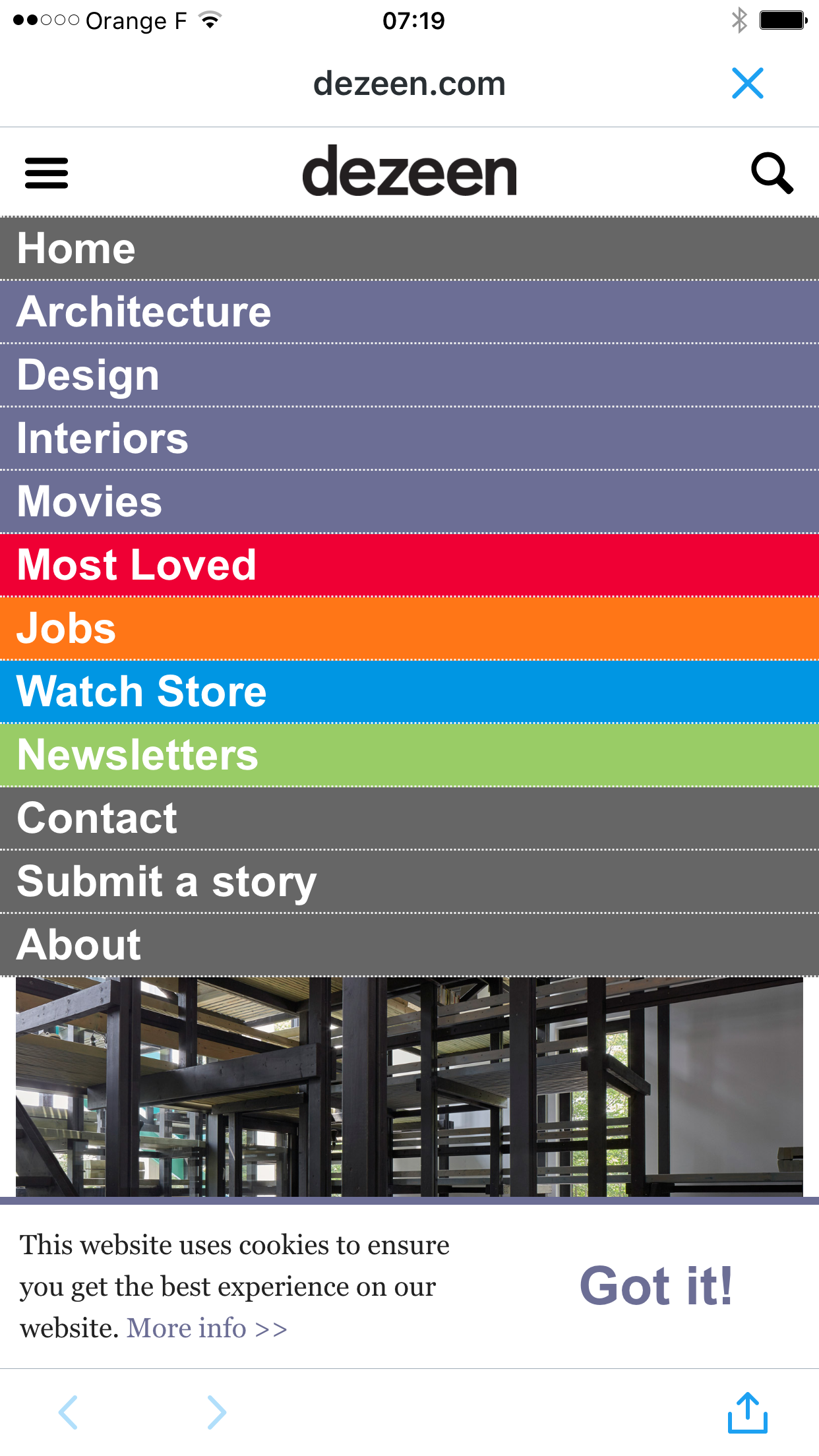This screenshot has height=1456, width=819.
Task: Open the Movies section
Action: [89, 502]
